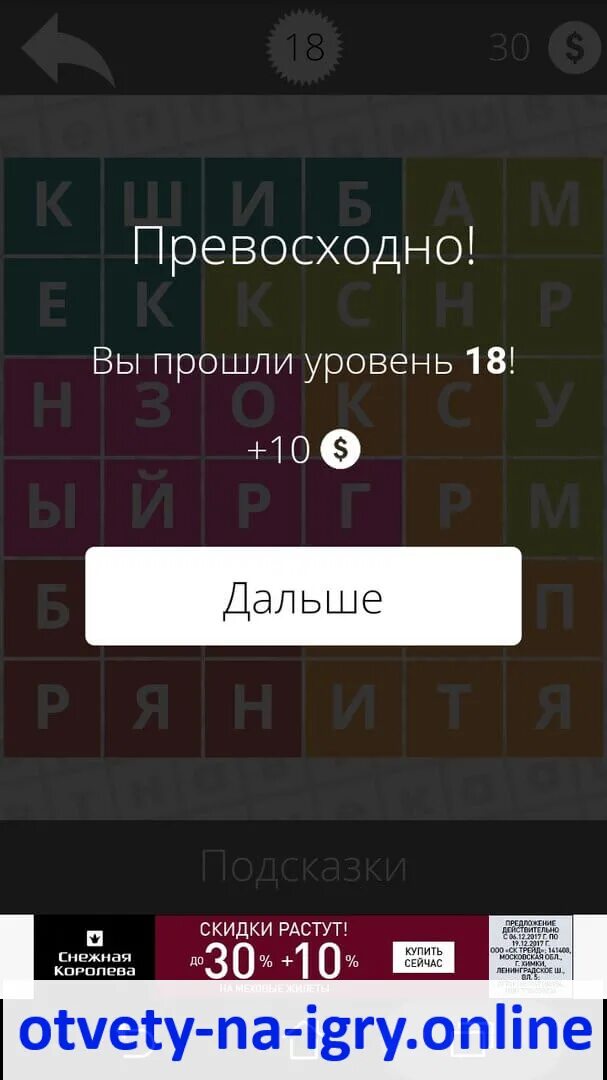
Task: Open the coins balance dollar icon
Action: (574, 48)
